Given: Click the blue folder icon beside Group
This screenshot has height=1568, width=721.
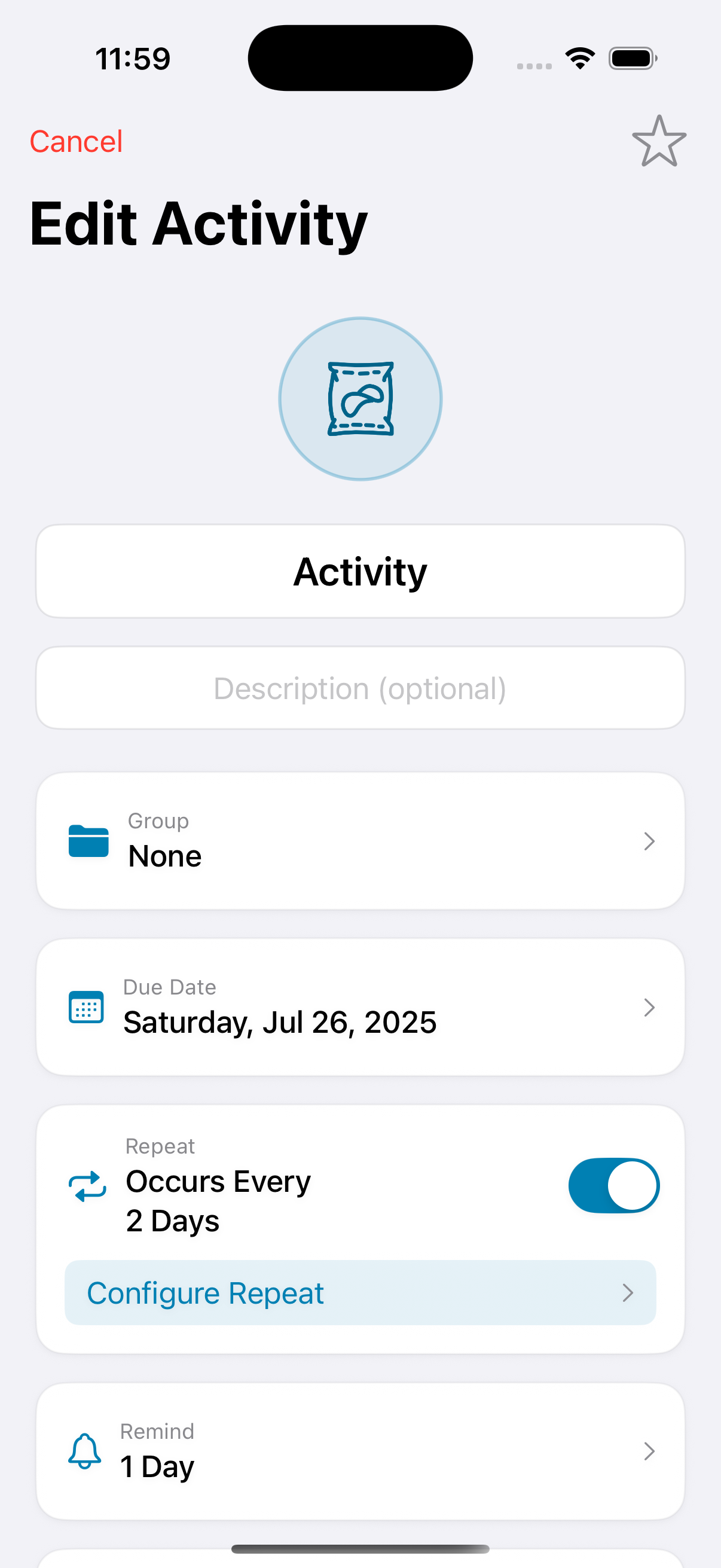Looking at the screenshot, I should [88, 842].
